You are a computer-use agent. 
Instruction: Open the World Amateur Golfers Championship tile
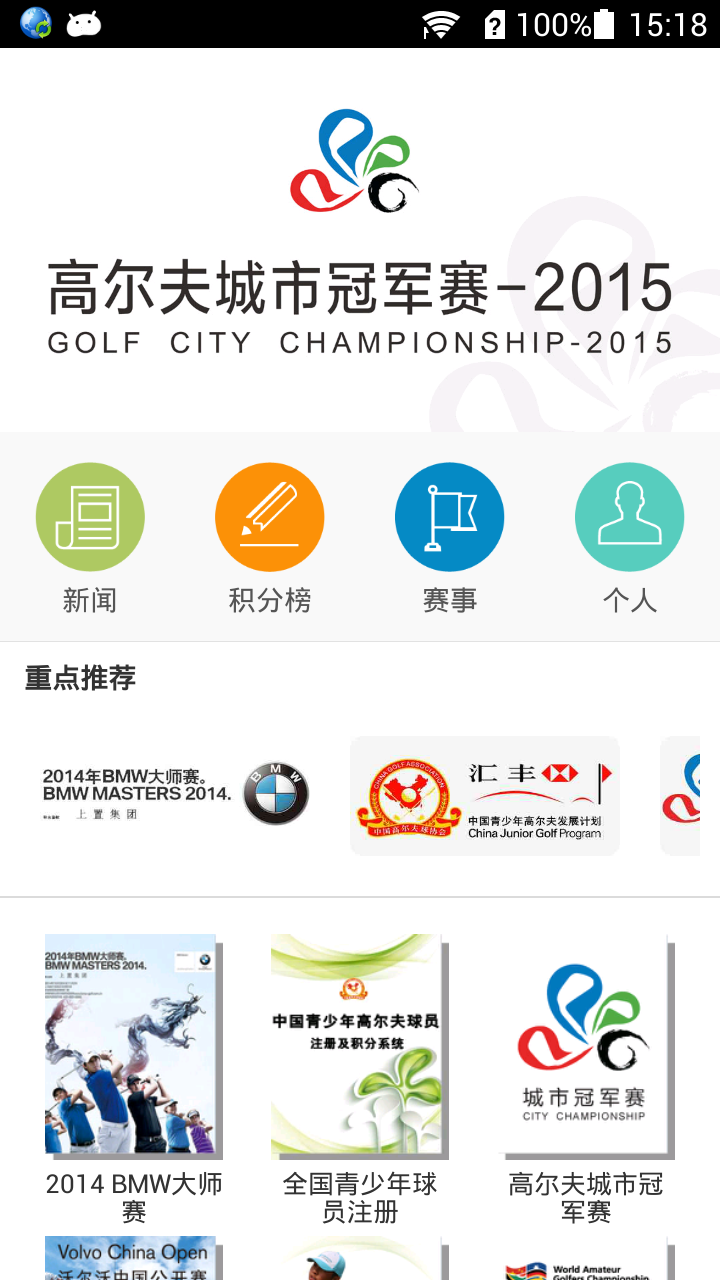click(x=585, y=1262)
